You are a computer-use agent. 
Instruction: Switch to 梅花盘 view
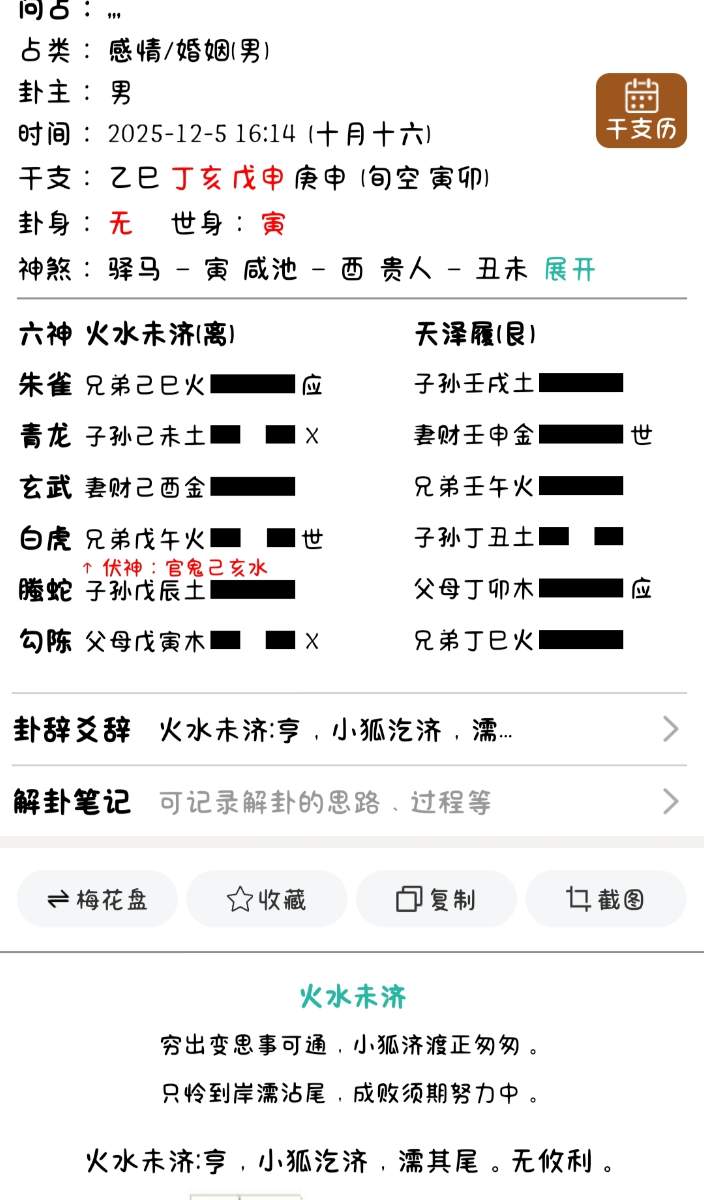pyautogui.click(x=97, y=900)
